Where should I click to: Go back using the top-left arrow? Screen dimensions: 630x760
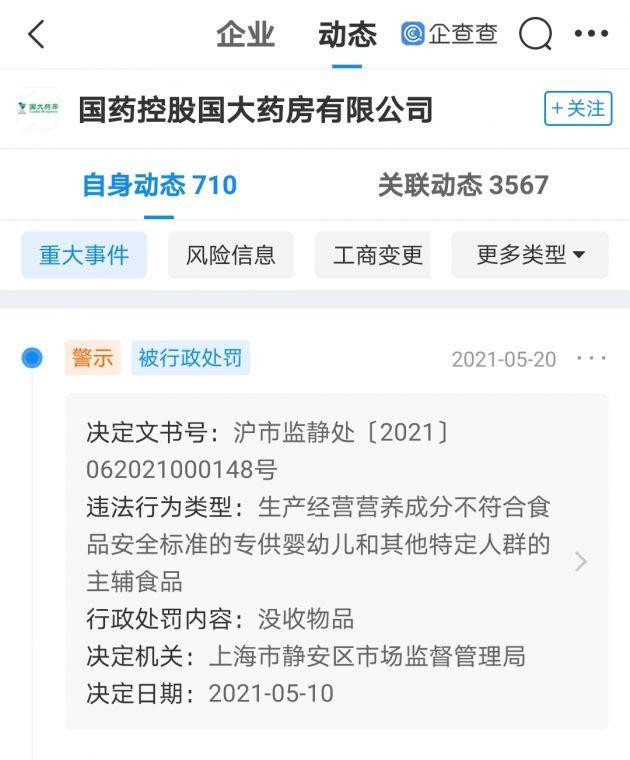tap(37, 35)
